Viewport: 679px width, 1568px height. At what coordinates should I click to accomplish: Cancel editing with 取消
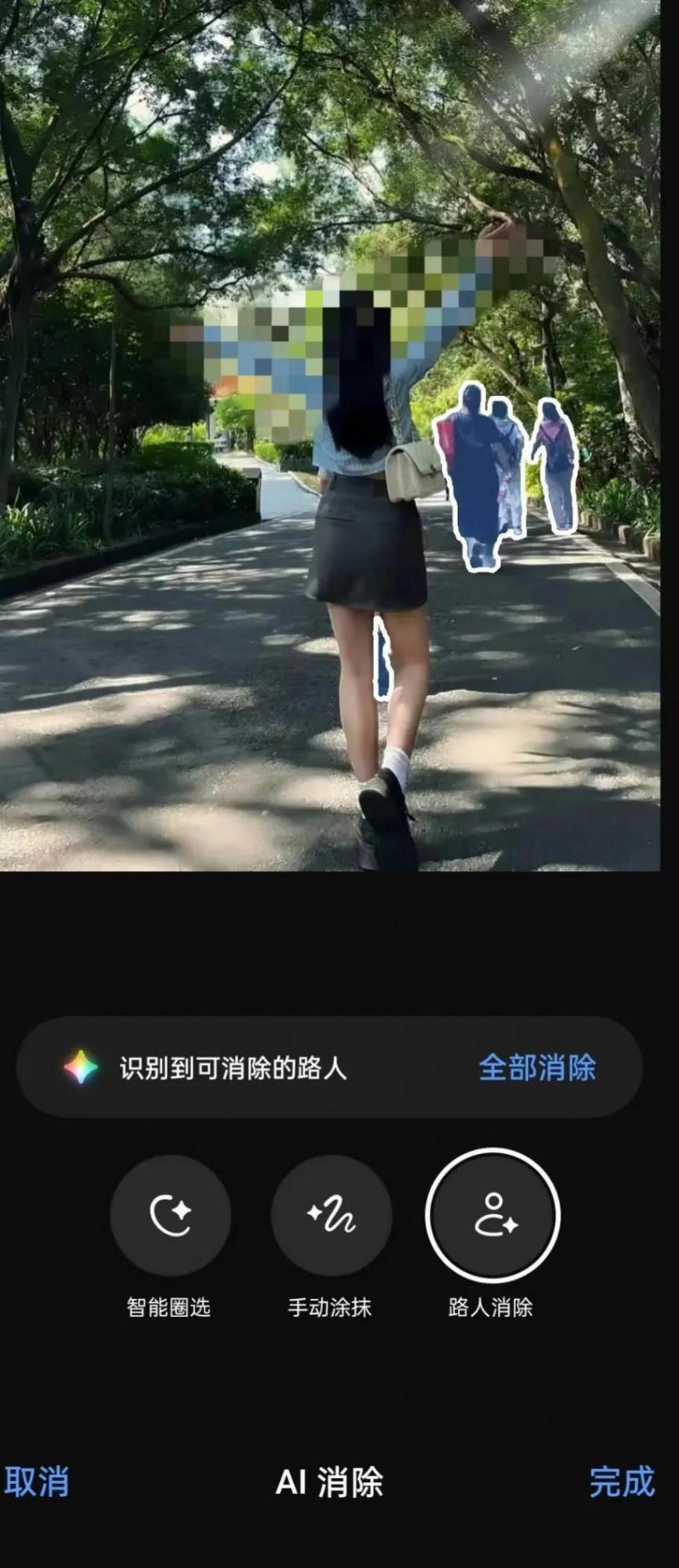coord(37,1482)
